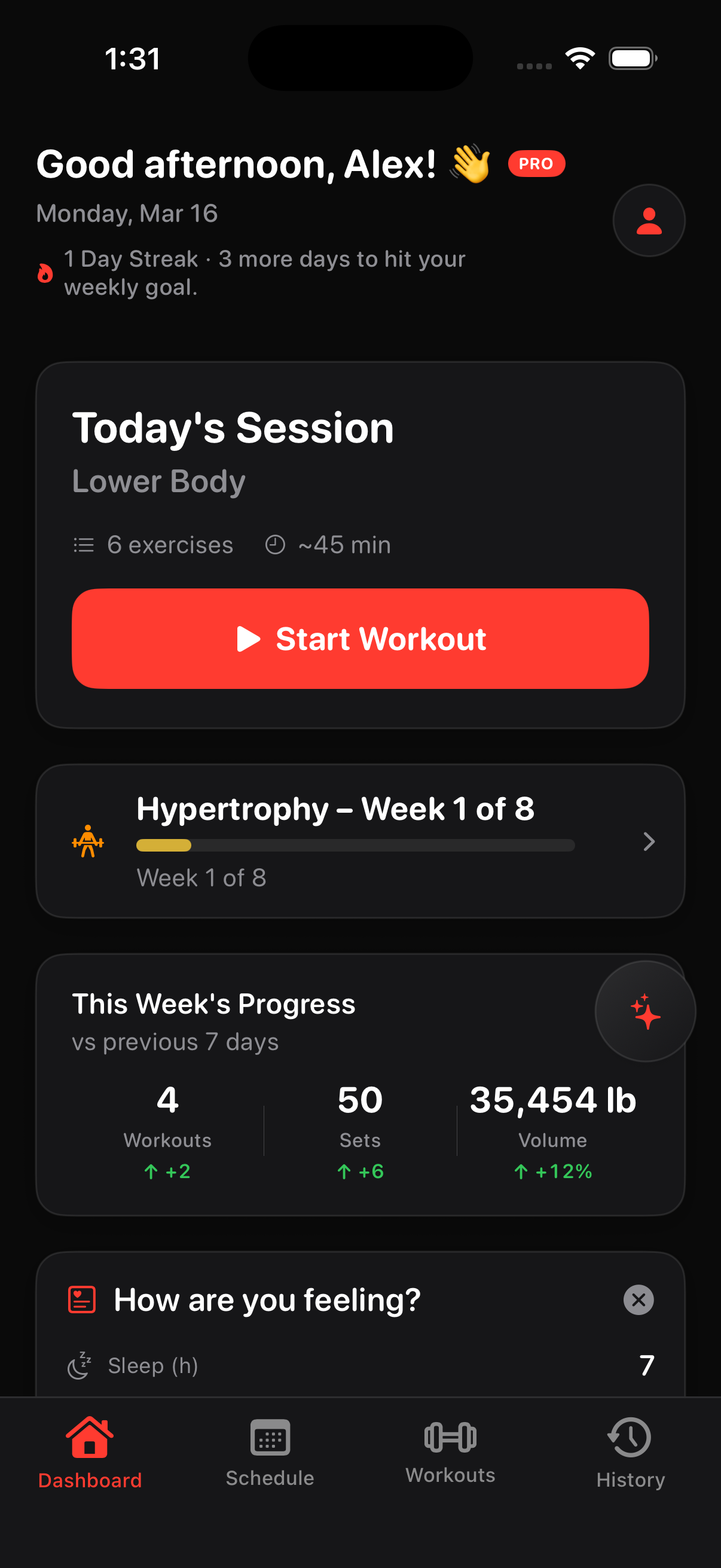
Task: Click the streak flame icon
Action: pyautogui.click(x=45, y=273)
